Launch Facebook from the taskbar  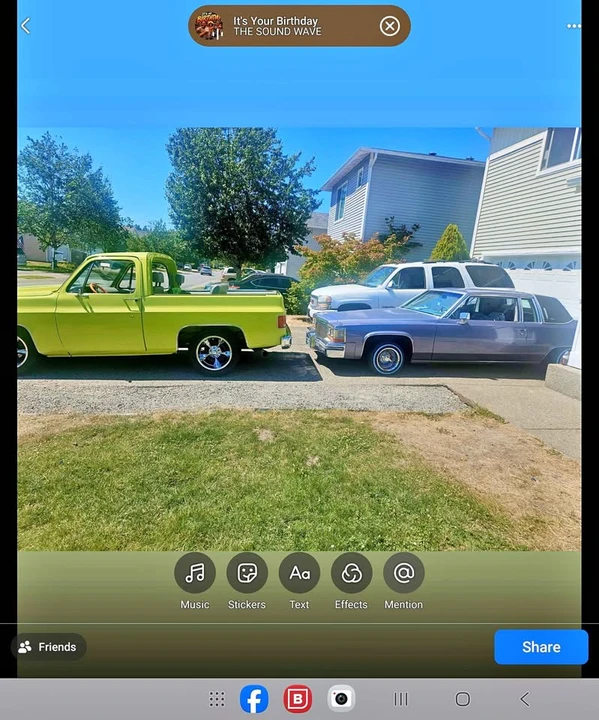pos(254,699)
